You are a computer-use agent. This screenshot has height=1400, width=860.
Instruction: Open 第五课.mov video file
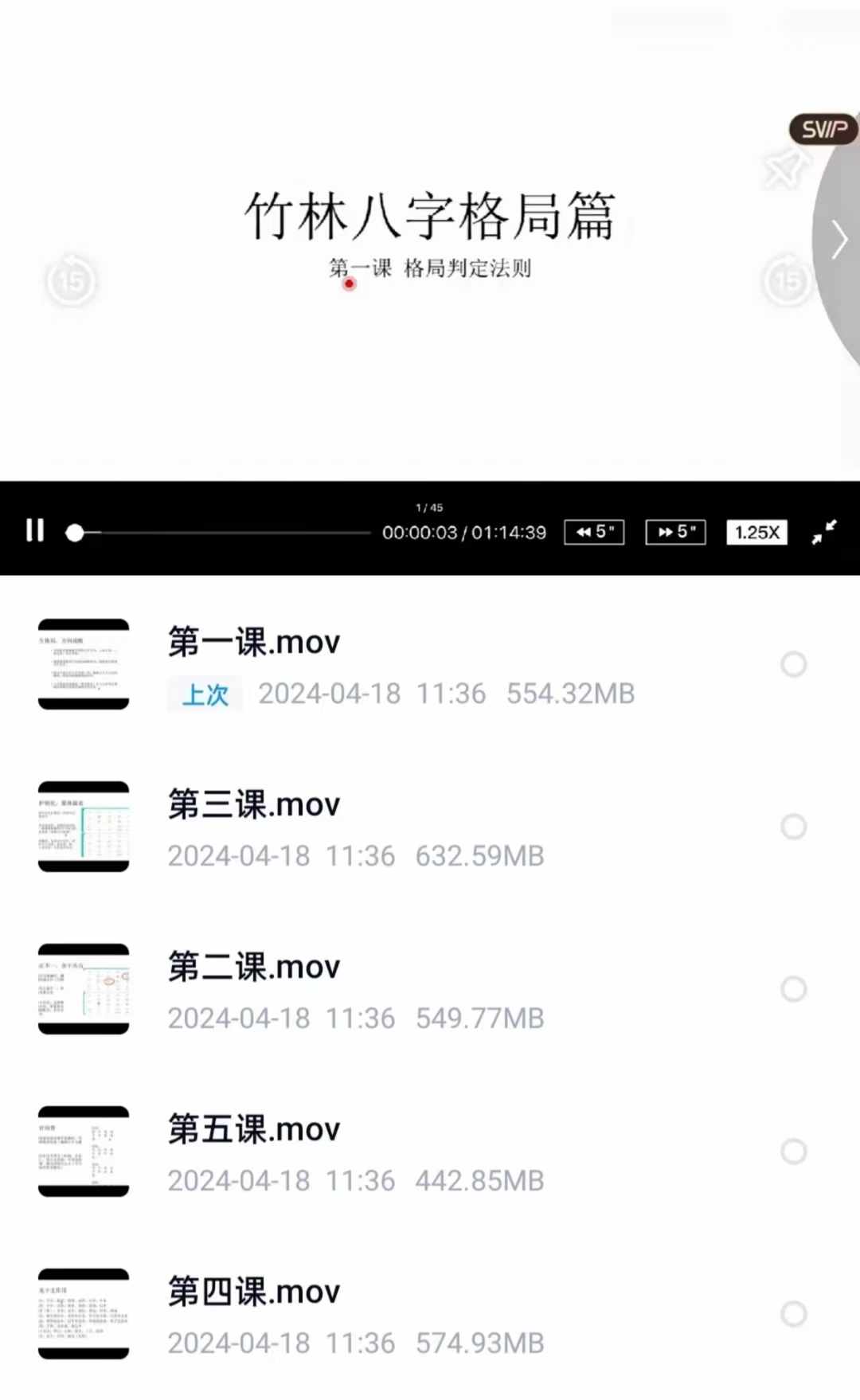click(430, 1152)
